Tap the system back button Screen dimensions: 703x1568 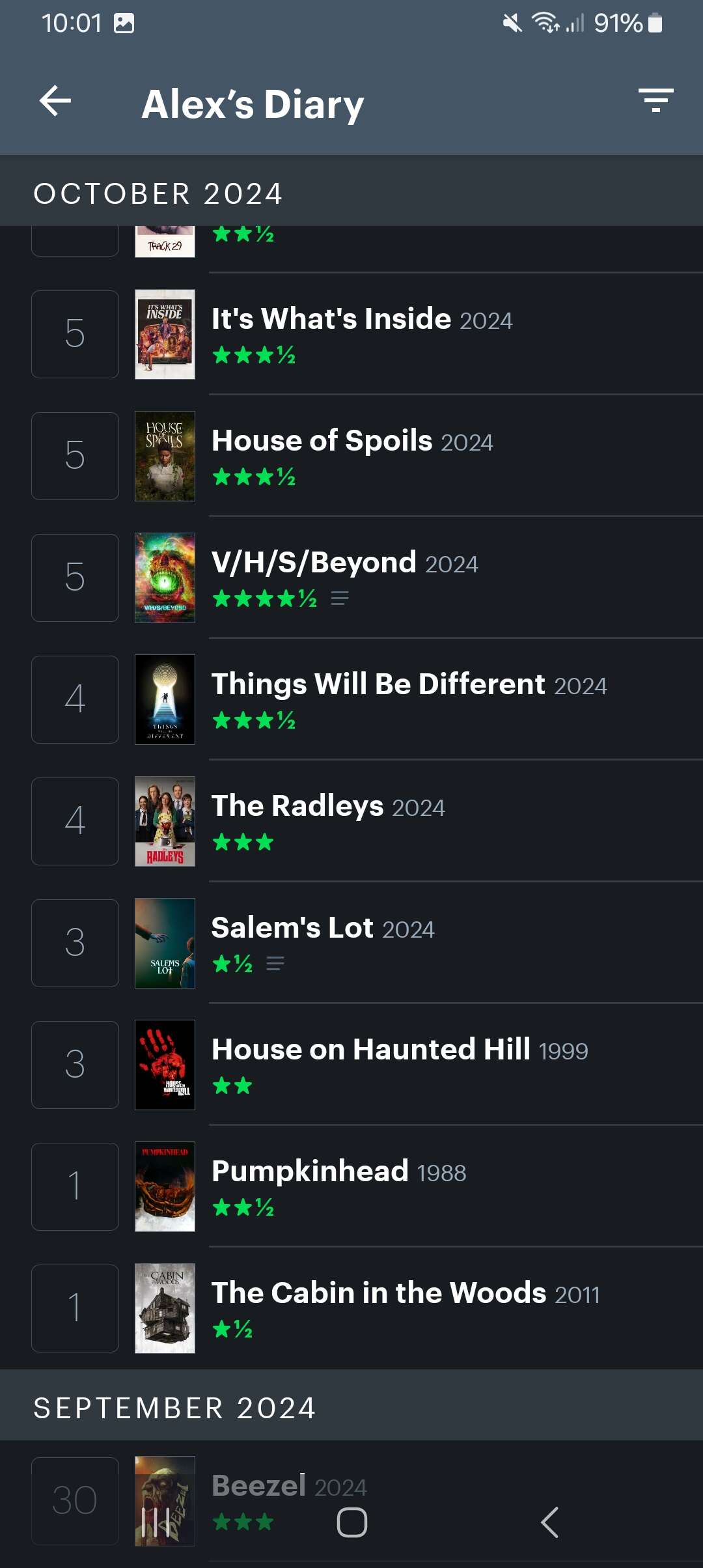coord(549,1522)
